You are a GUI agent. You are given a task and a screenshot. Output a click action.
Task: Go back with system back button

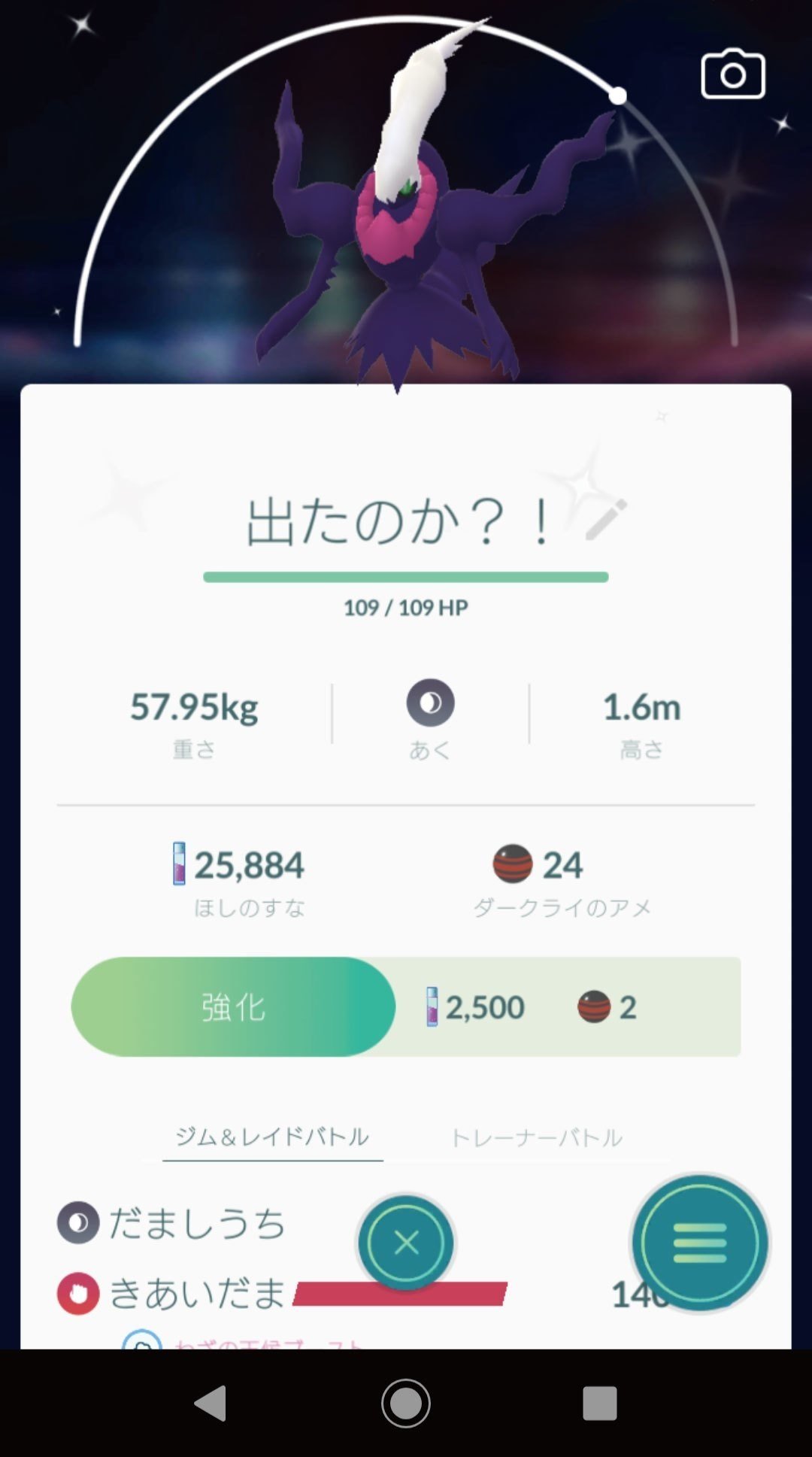click(x=211, y=1403)
